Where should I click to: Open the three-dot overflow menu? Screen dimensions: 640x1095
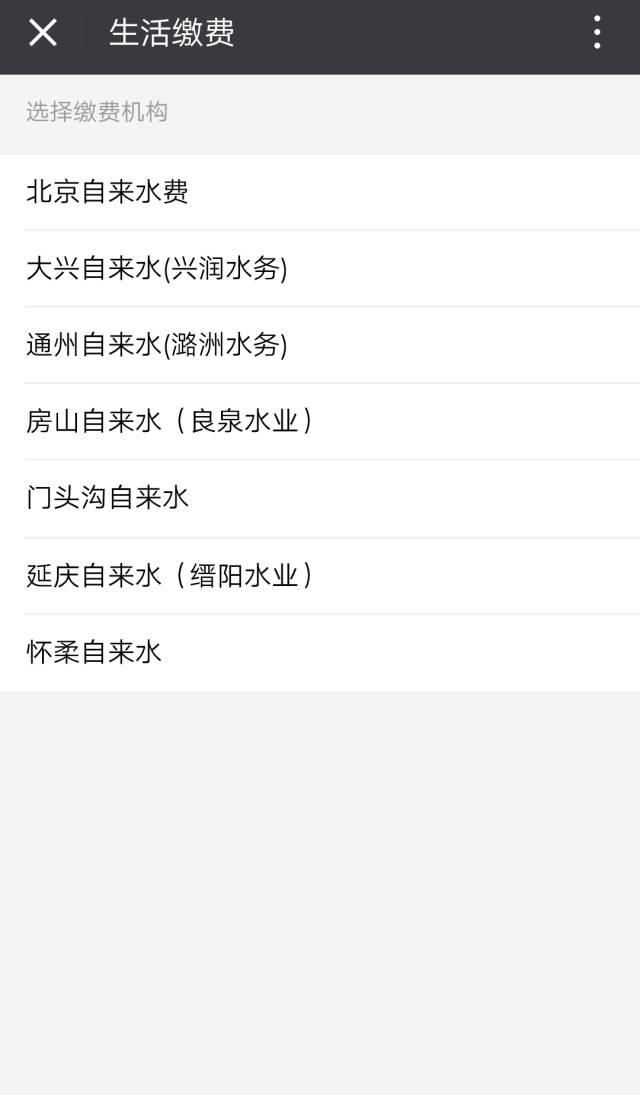click(x=597, y=33)
